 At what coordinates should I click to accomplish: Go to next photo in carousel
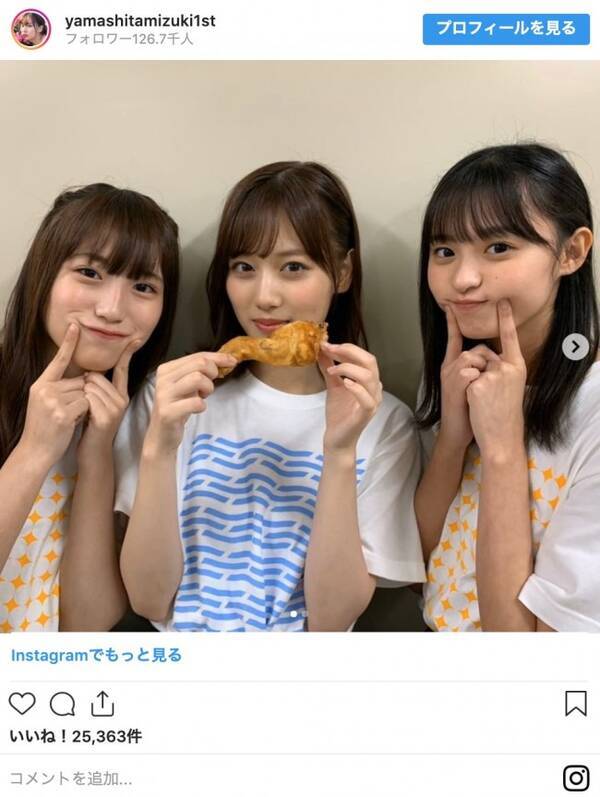pos(575,347)
